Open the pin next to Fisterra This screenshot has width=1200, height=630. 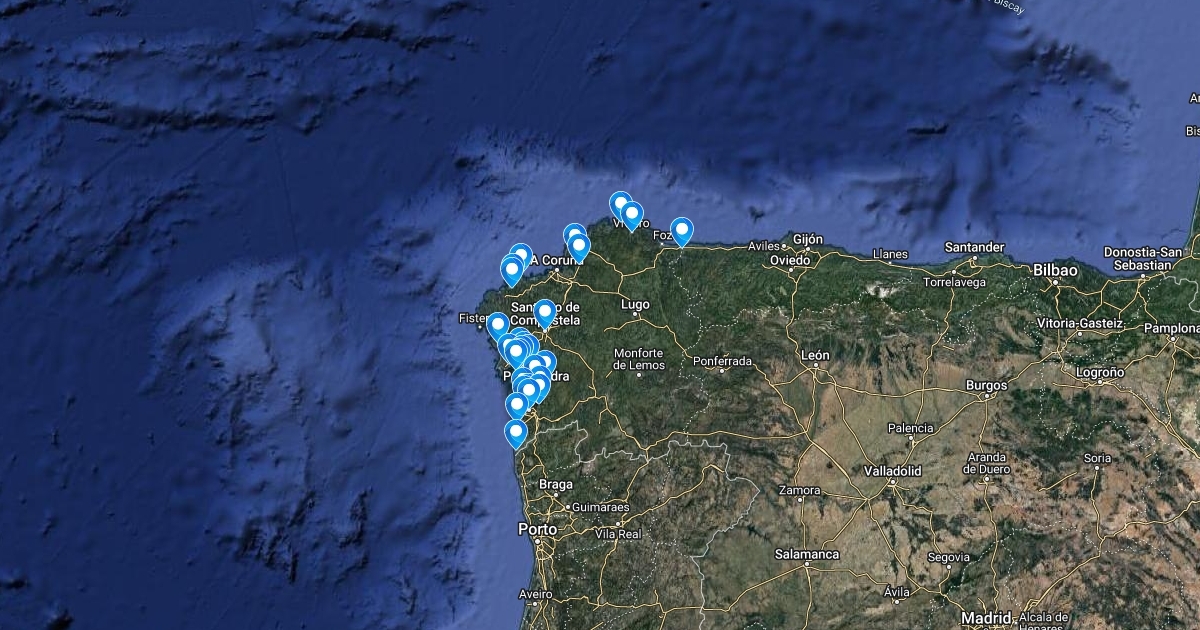tap(497, 325)
